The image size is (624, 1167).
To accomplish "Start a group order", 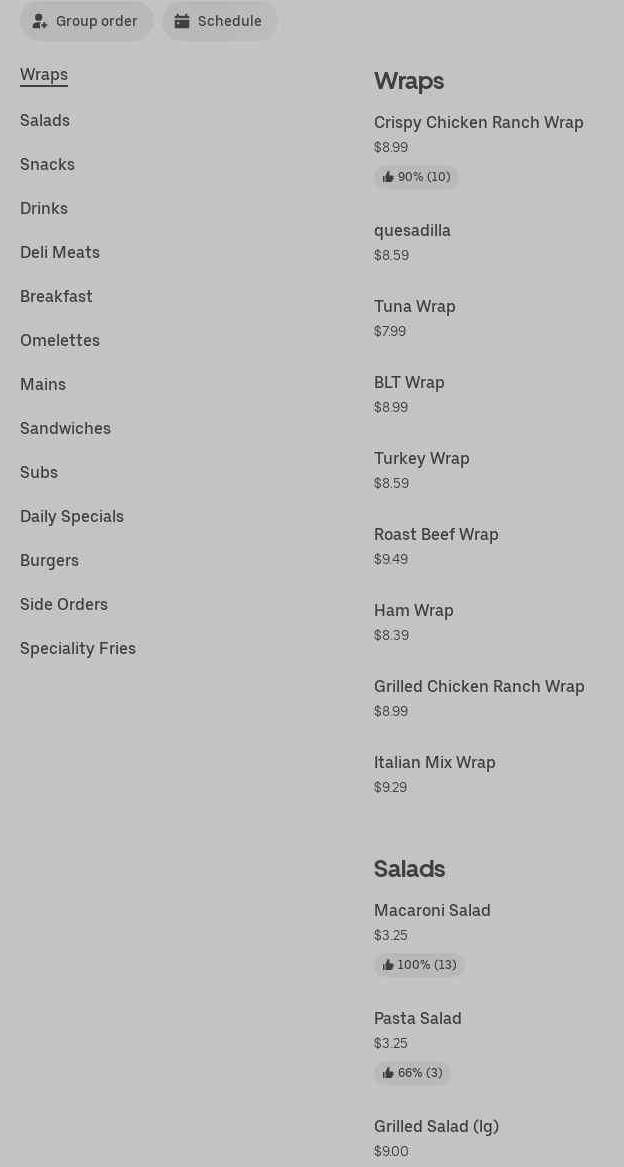I will 86,21.
